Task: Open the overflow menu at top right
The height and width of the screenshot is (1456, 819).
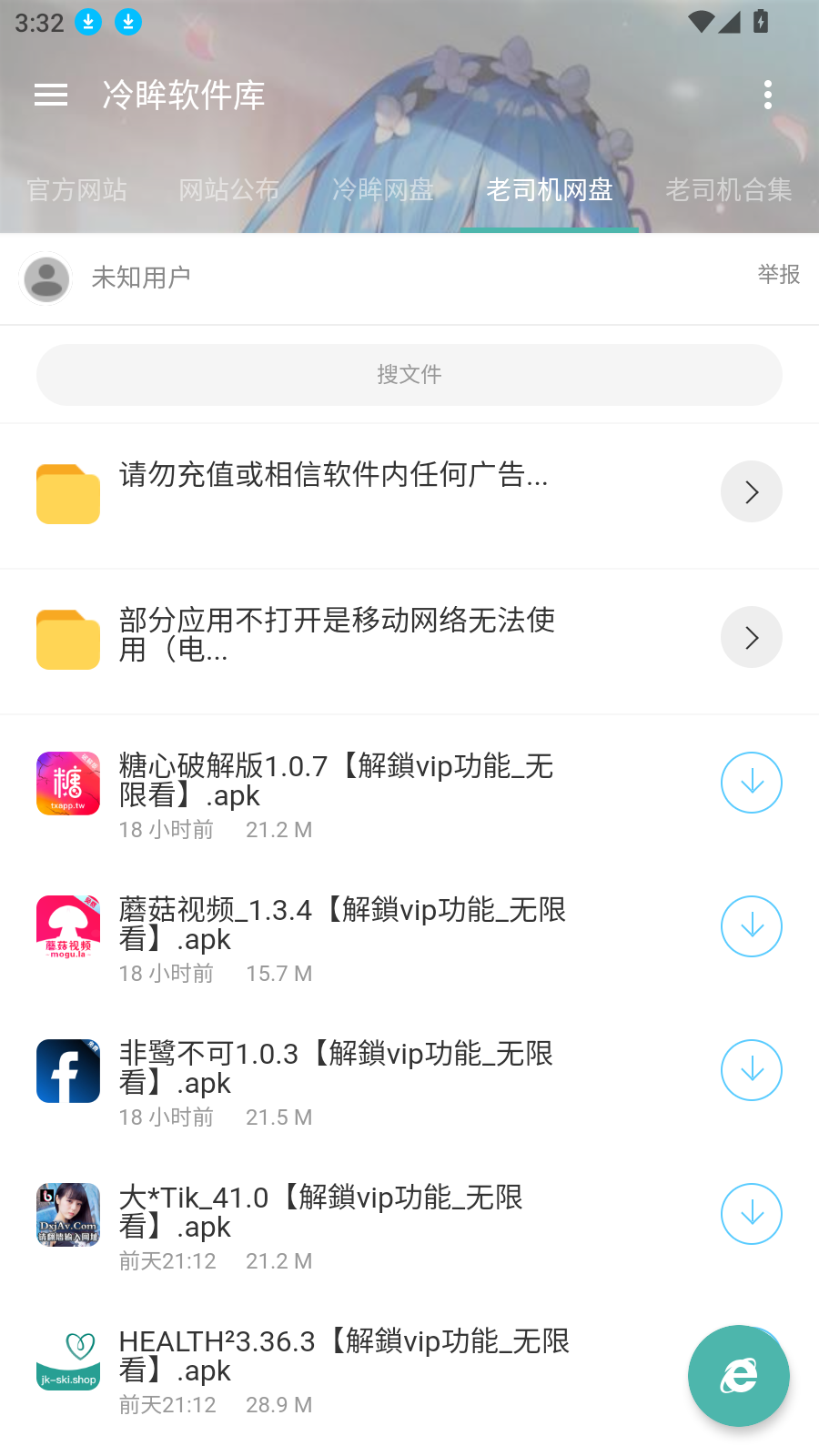Action: 769,95
